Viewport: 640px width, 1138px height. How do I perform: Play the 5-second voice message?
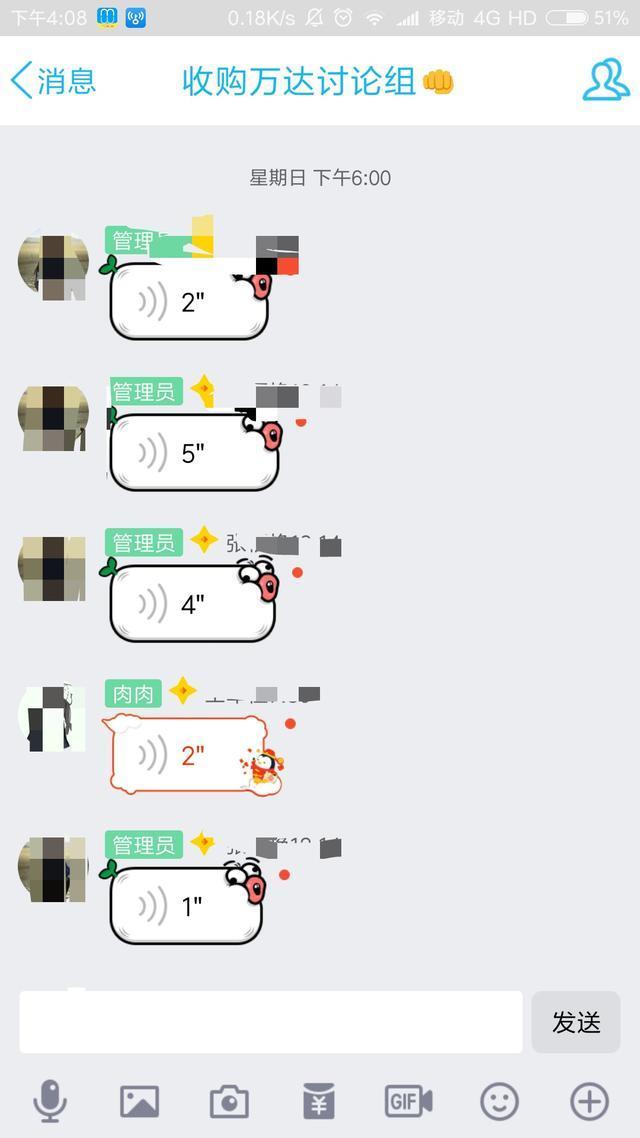(192, 453)
